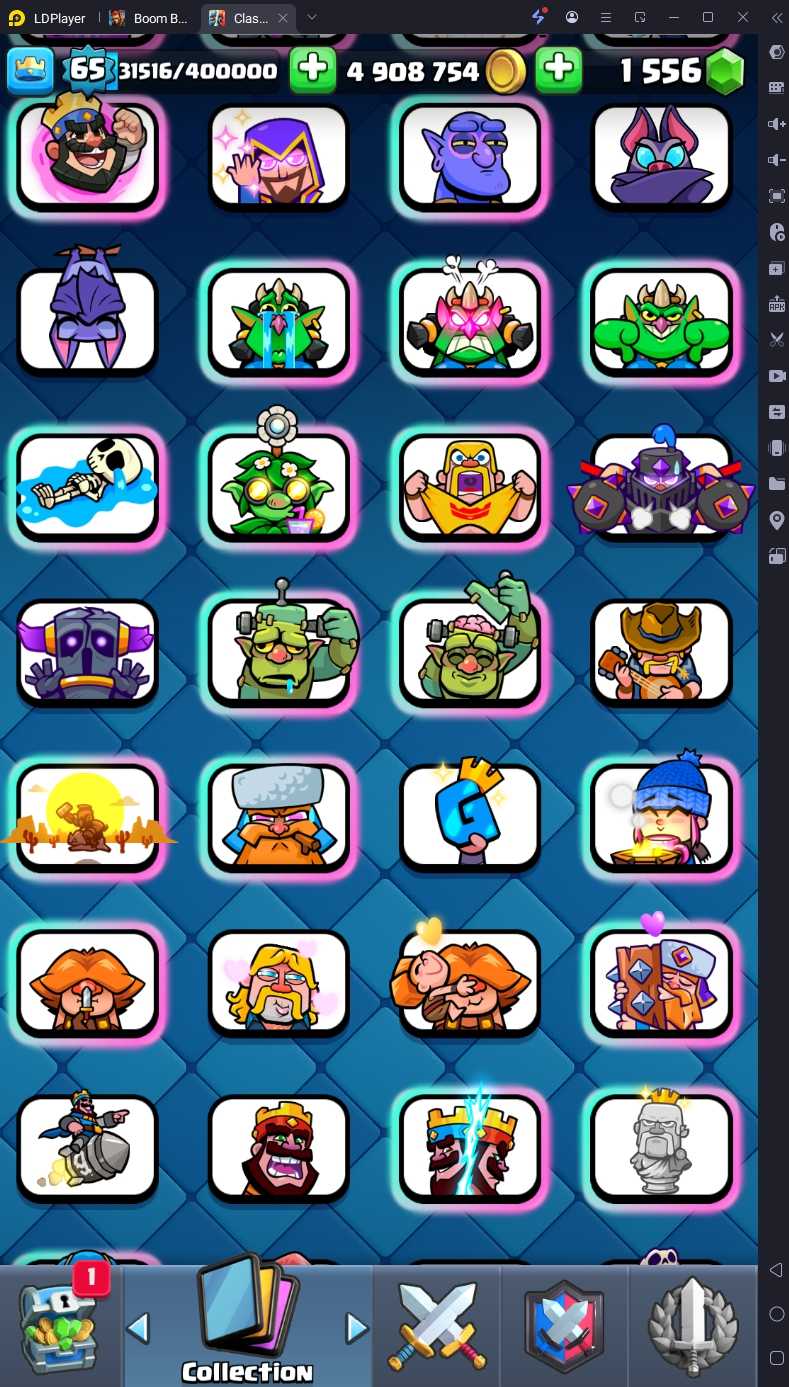Open the blue crown profile icon
The height and width of the screenshot is (1387, 789).
(31, 70)
